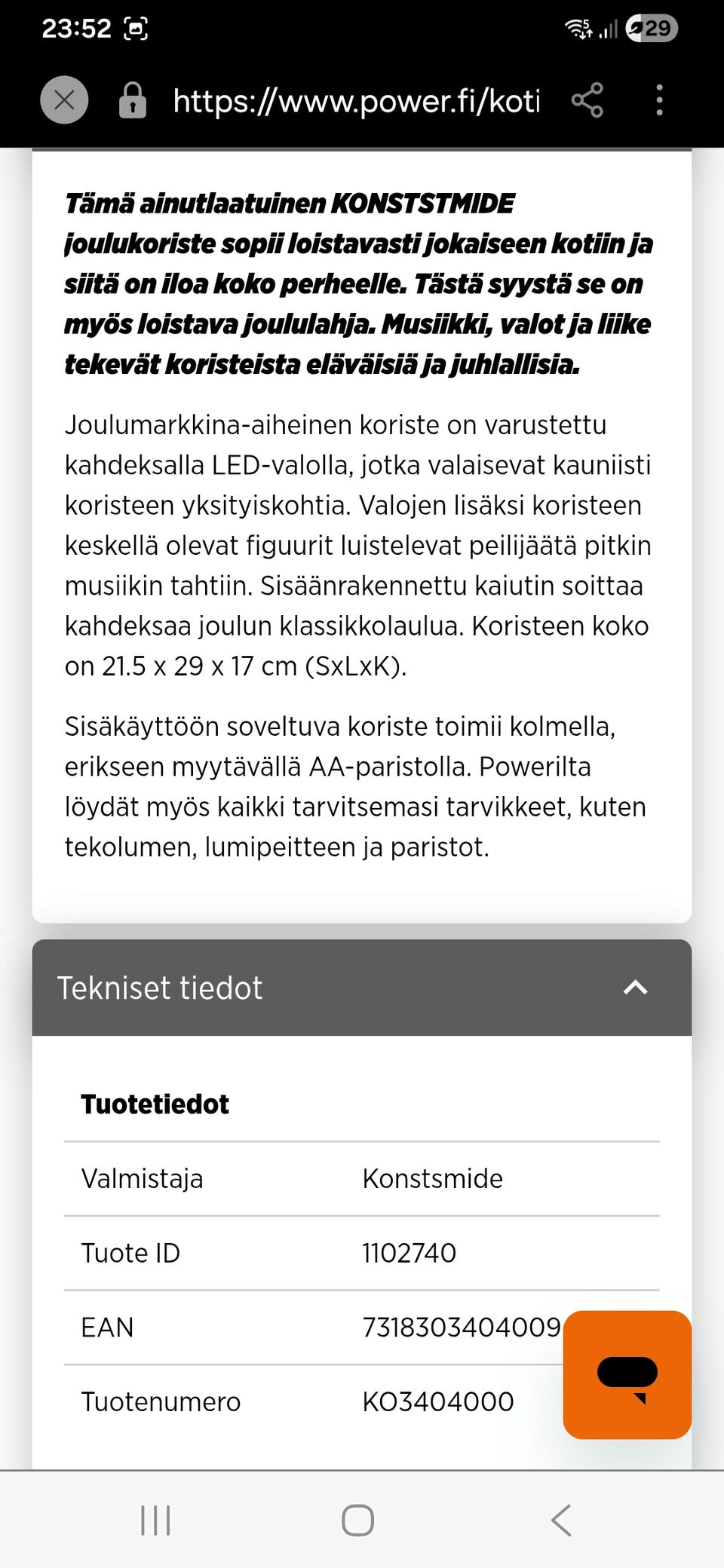The image size is (724, 1568).
Task: Open the screen capture icon in status bar
Action: point(136,29)
